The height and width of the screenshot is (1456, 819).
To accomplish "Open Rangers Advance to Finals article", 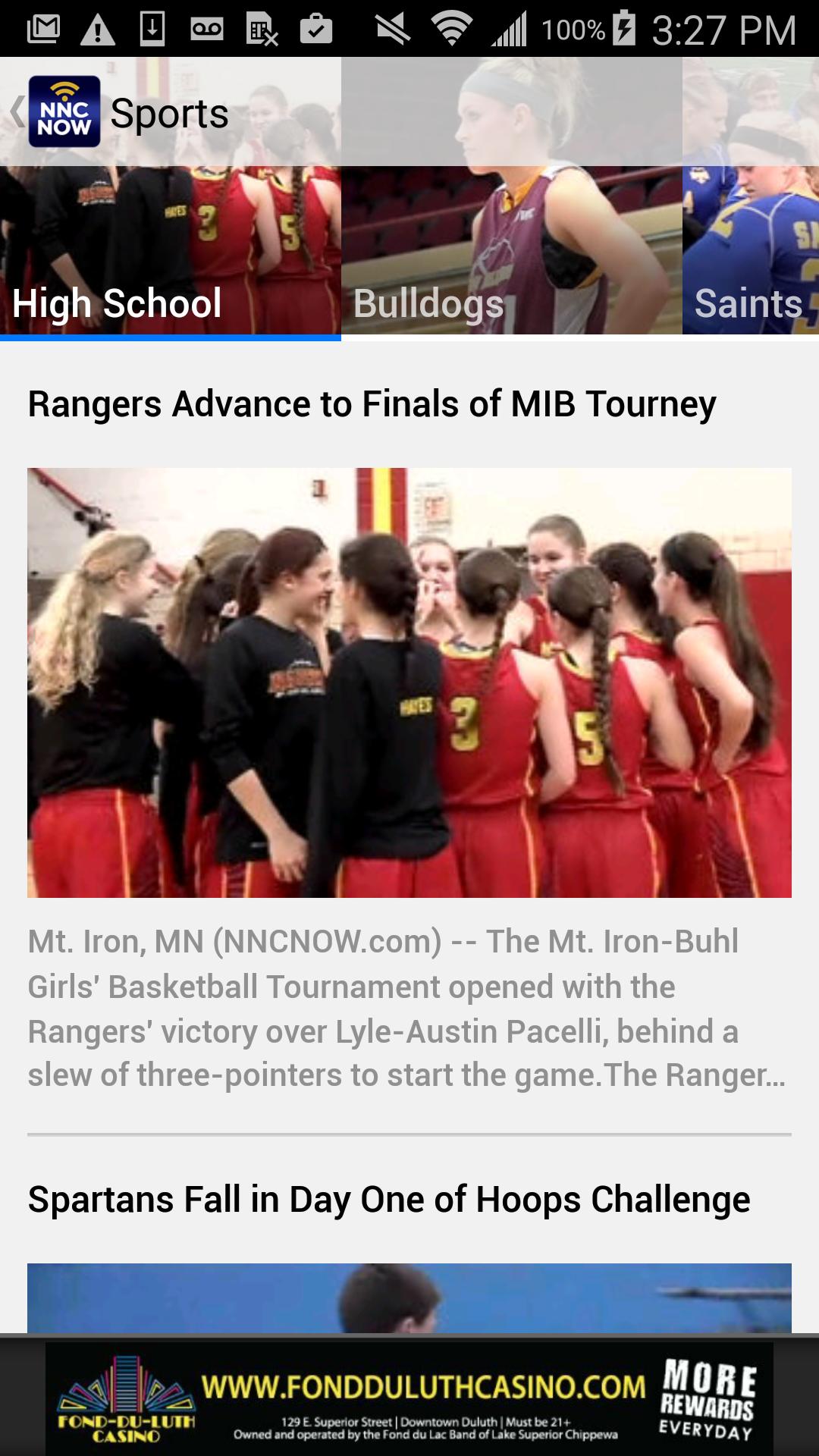I will point(372,404).
